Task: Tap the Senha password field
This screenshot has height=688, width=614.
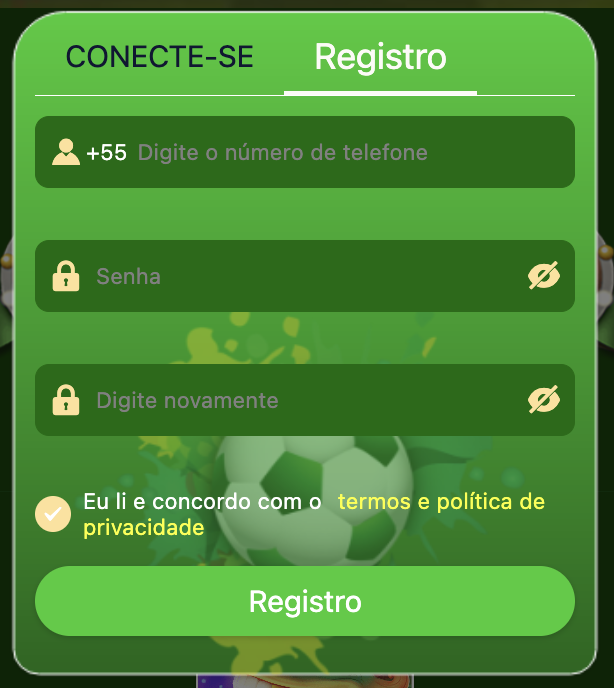Action: coord(300,276)
